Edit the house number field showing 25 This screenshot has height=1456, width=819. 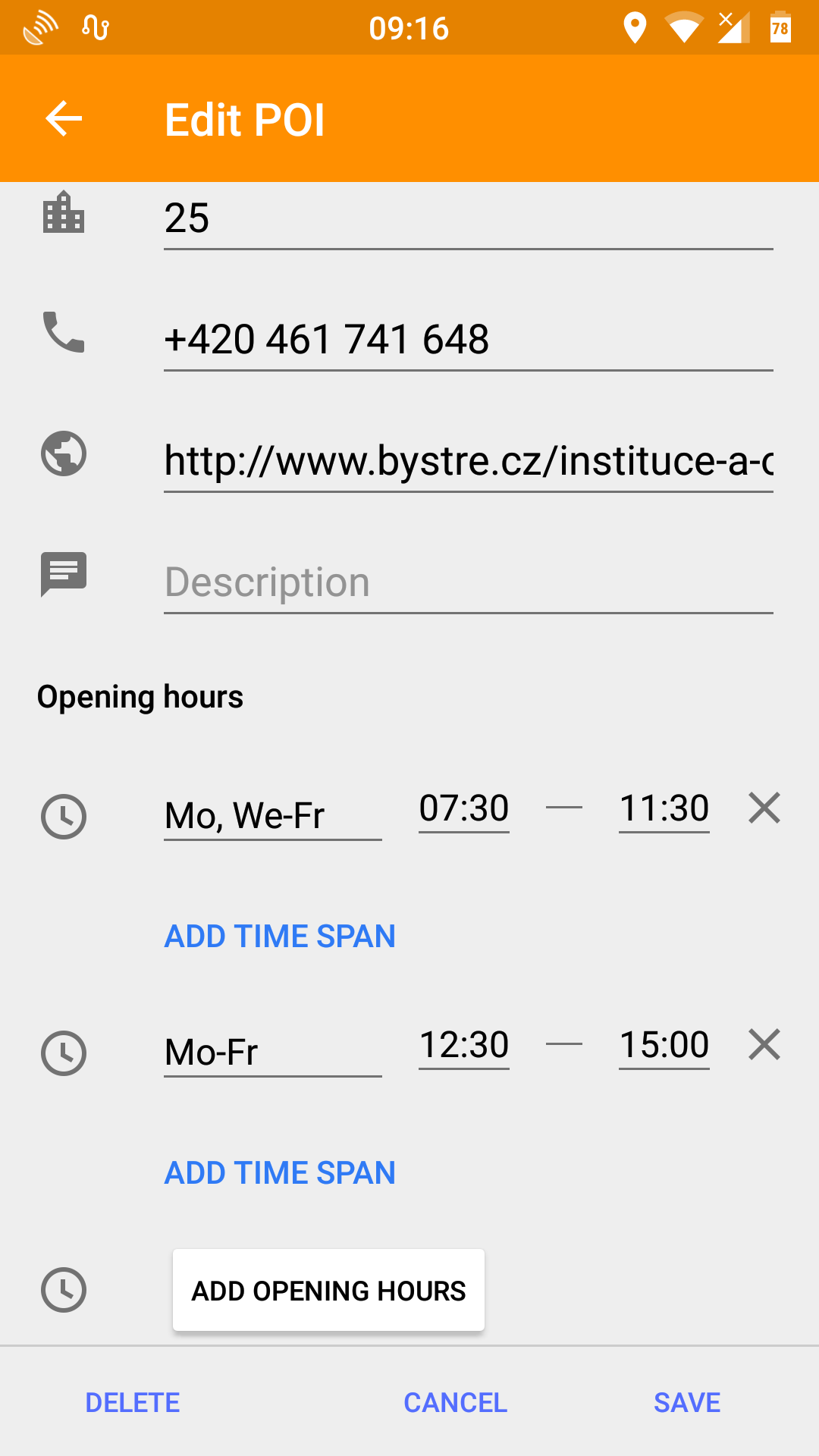click(x=469, y=218)
